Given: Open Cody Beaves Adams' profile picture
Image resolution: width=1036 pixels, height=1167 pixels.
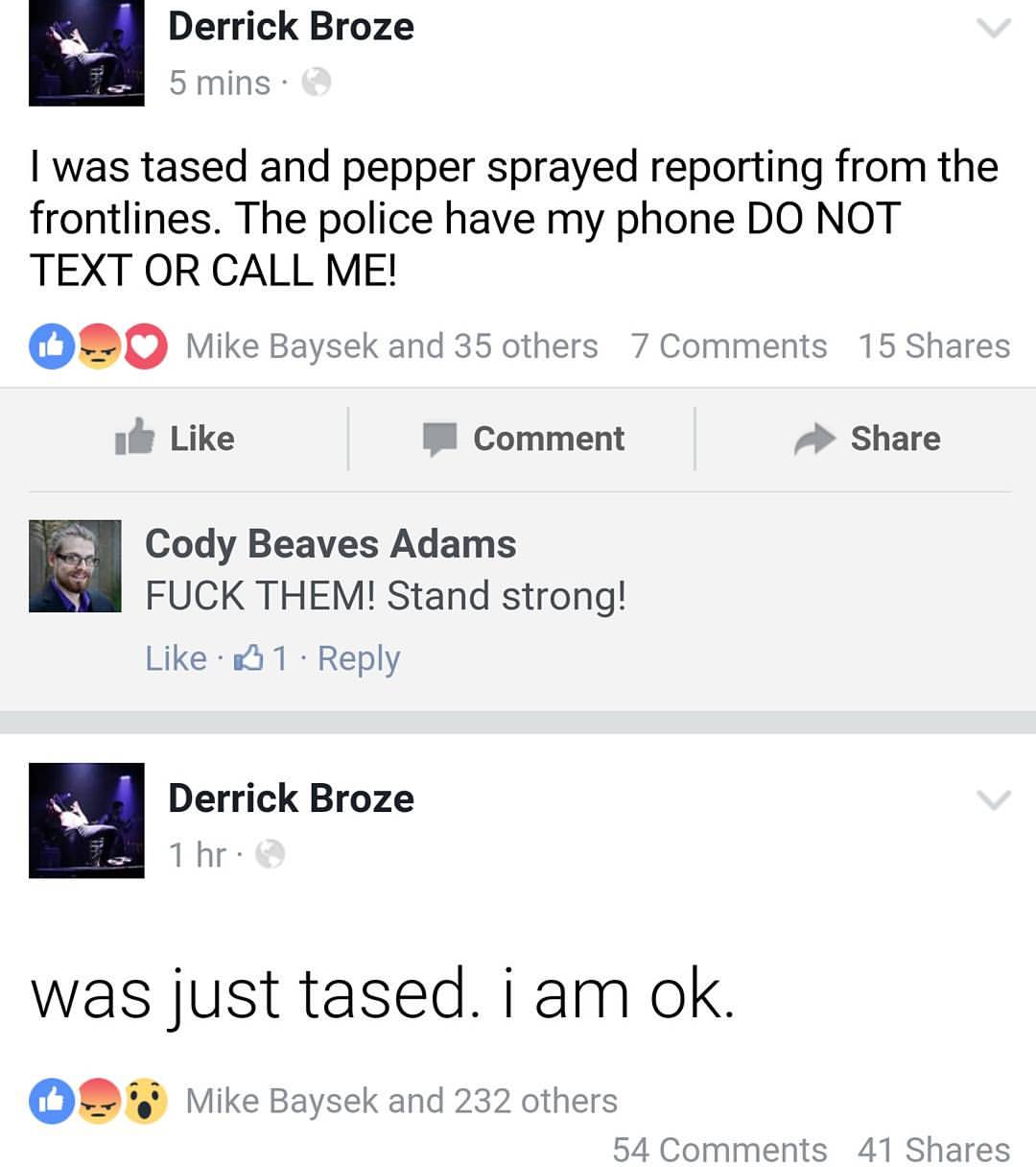Looking at the screenshot, I should (x=75, y=566).
